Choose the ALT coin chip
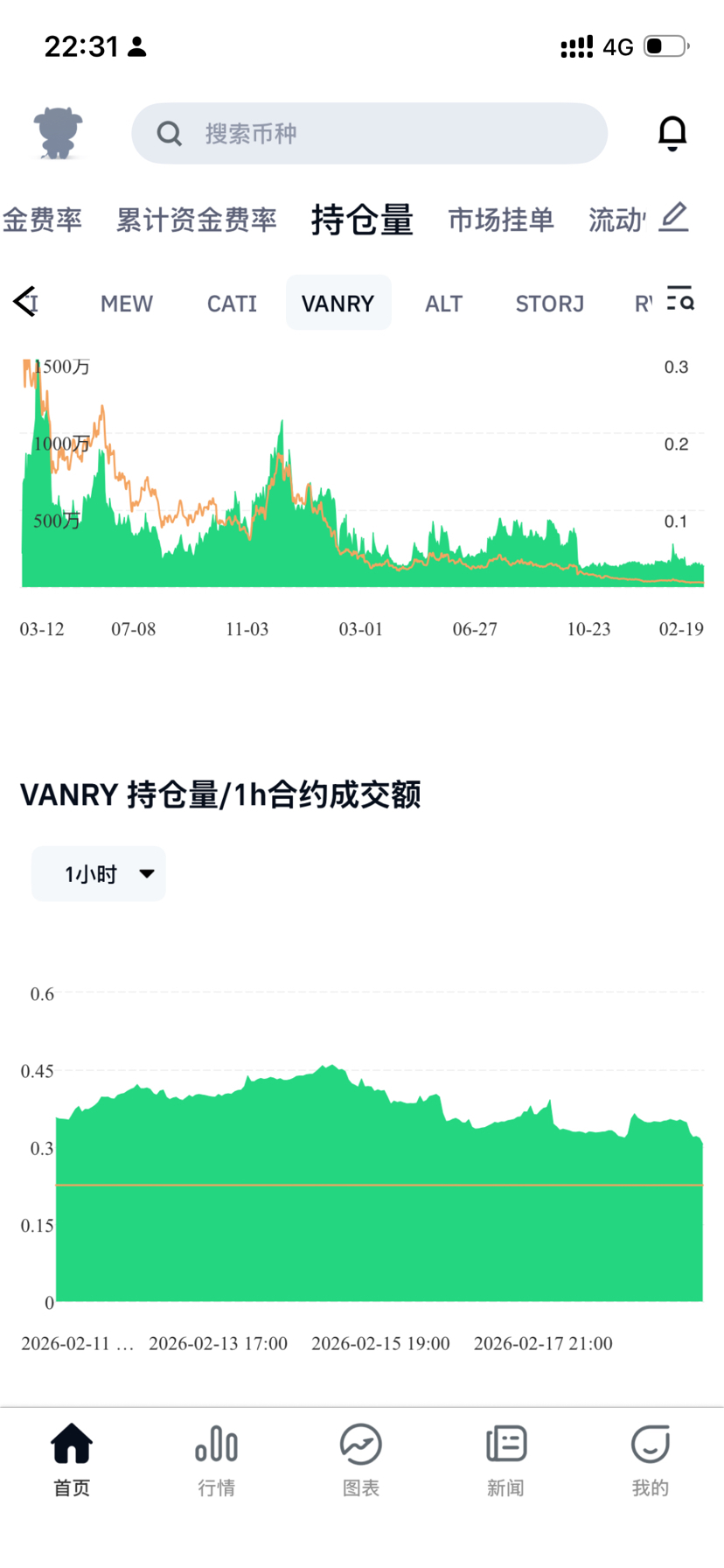This screenshot has width=724, height=1568. (443, 304)
